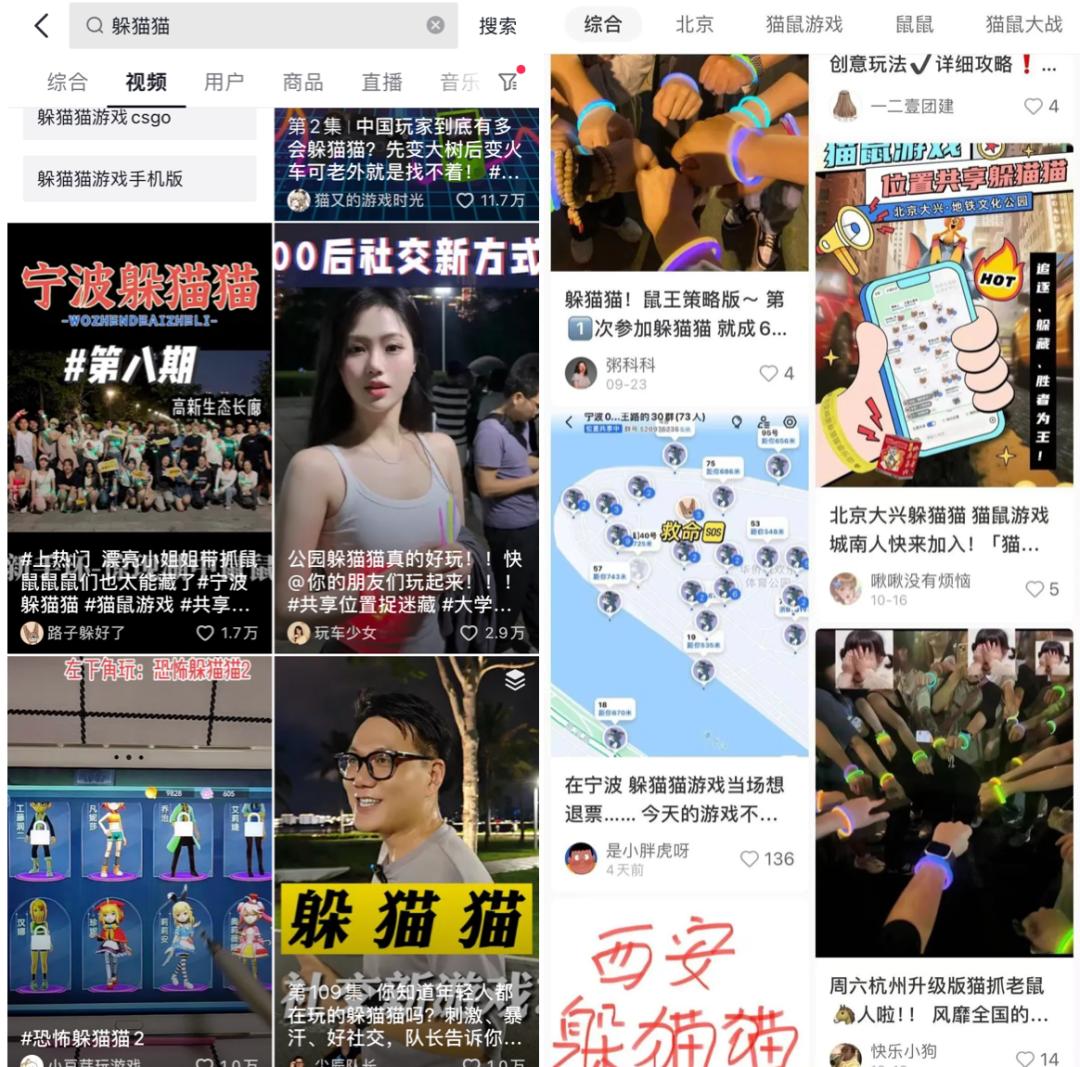Select the 猫鼠游戏 filter chip

click(804, 24)
